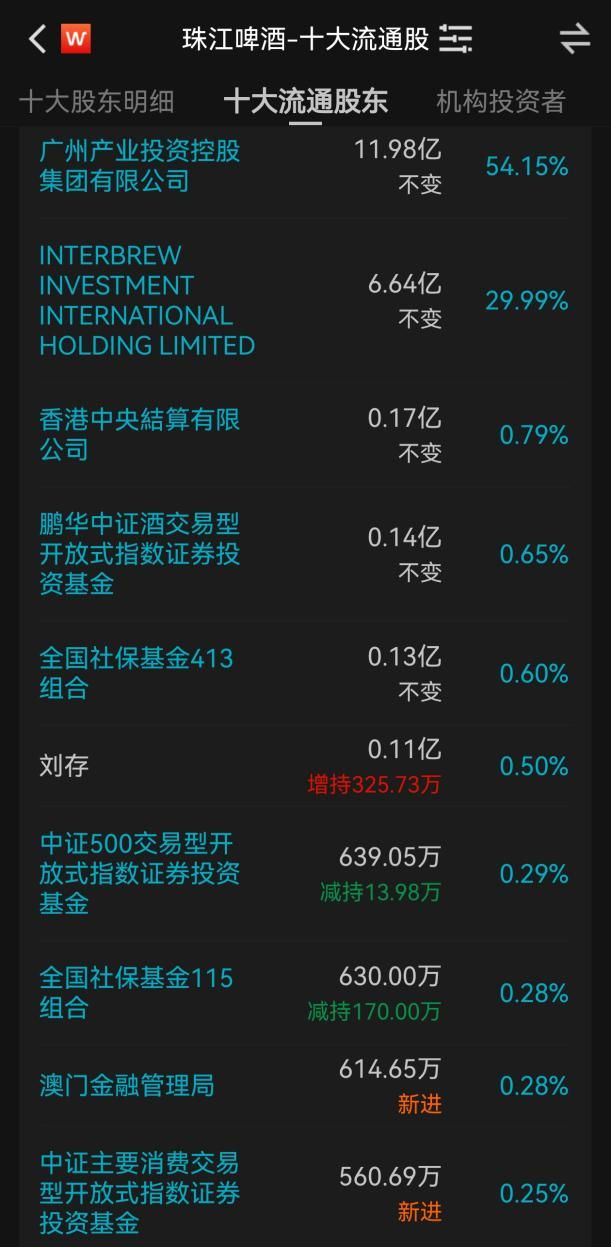
Task: Select the 十大流通股东 tab
Action: coord(305,101)
